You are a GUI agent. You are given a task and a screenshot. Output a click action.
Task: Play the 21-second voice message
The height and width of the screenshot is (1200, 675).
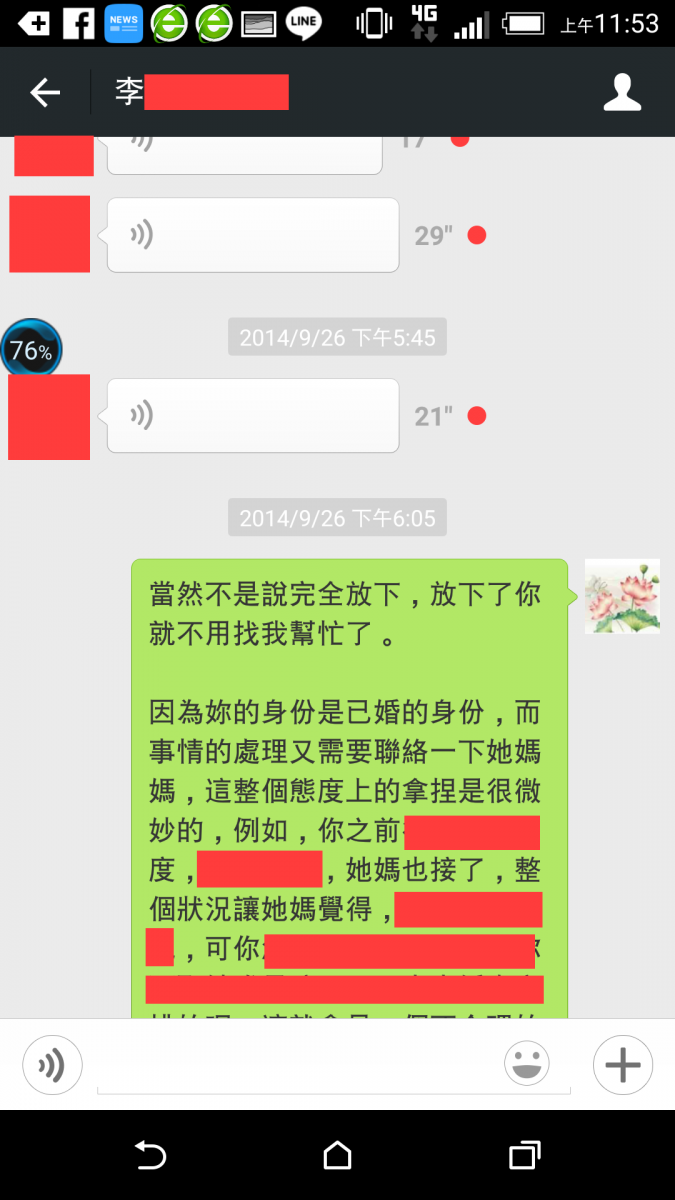pos(252,416)
